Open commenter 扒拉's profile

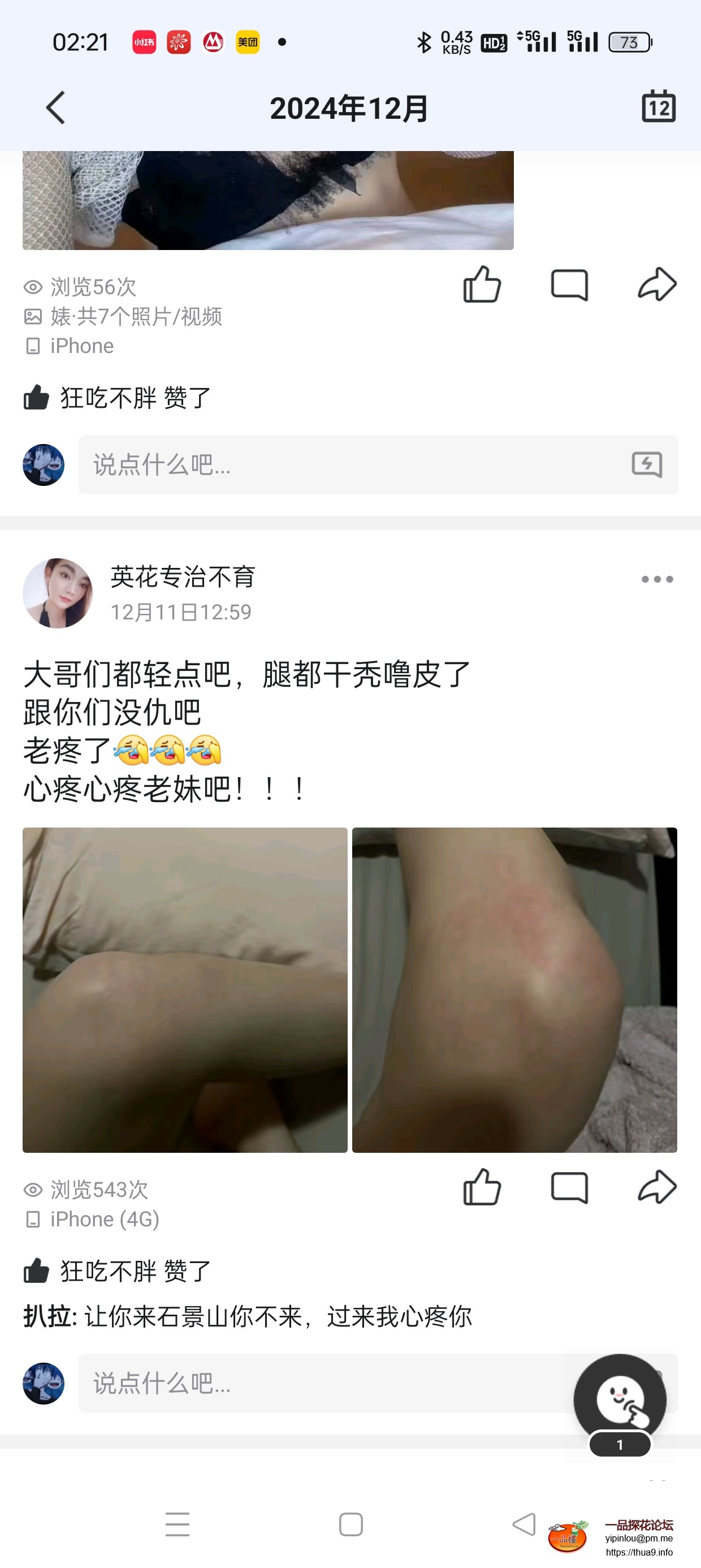(47, 1317)
